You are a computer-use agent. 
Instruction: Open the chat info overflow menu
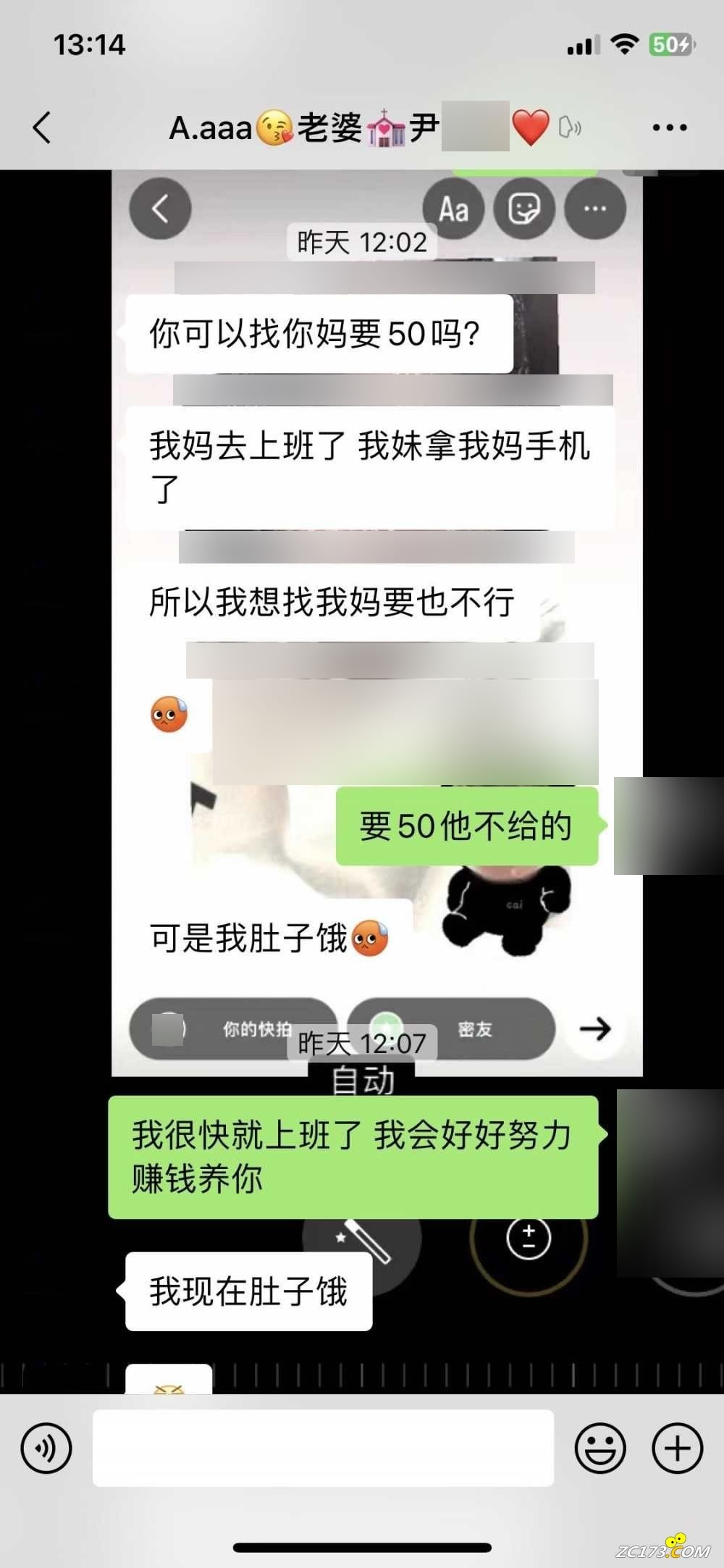(x=669, y=127)
